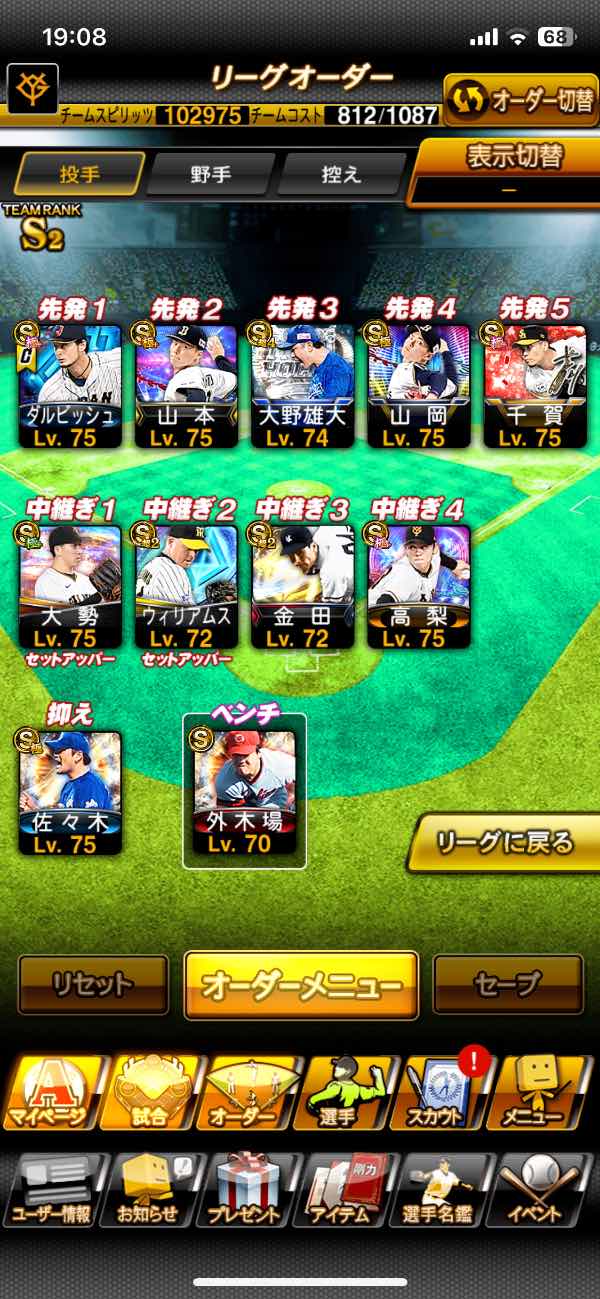The height and width of the screenshot is (1299, 600).
Task: Select bench player 外木場
Action: click(x=245, y=794)
